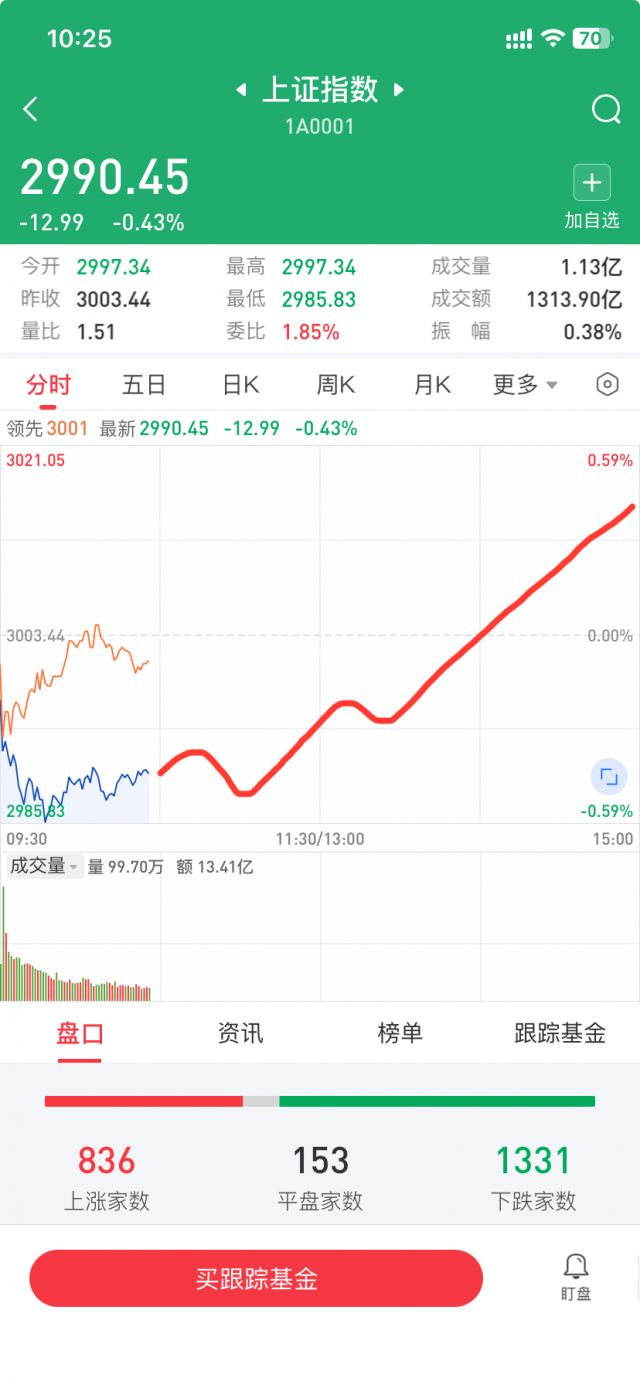Open chart settings hexagon icon
The height and width of the screenshot is (1385, 640).
(607, 385)
